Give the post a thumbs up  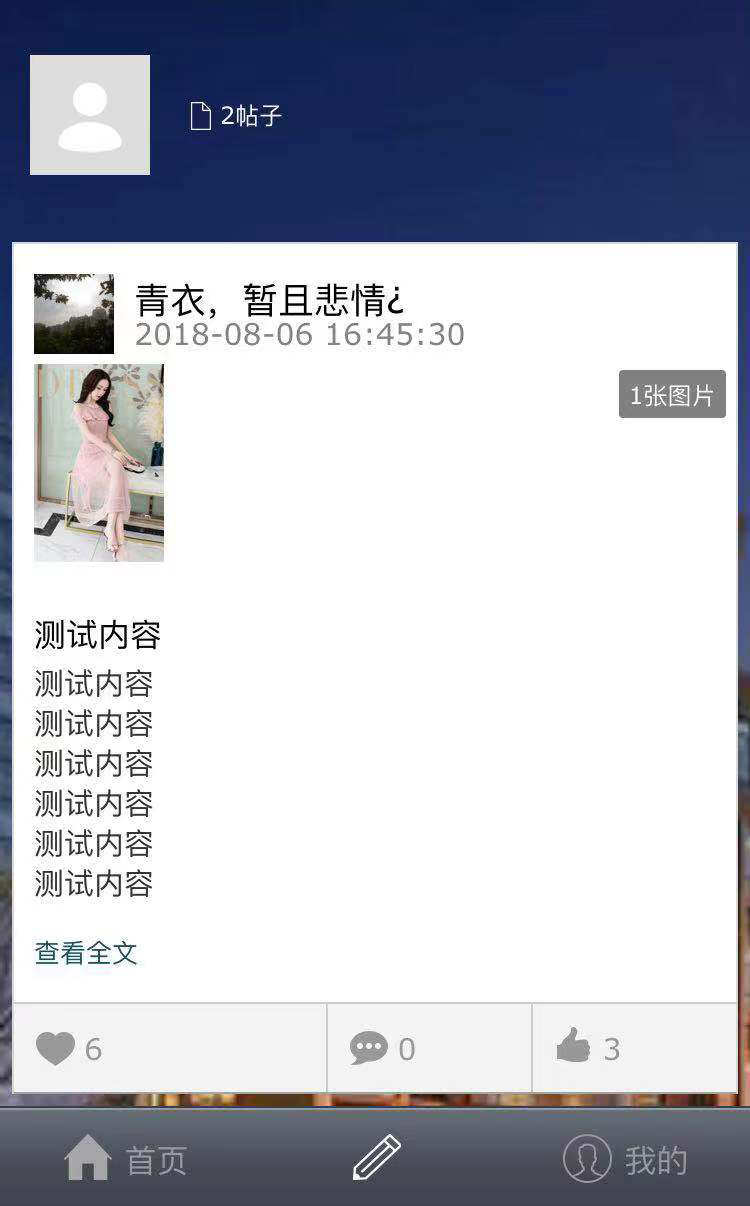tap(574, 1047)
